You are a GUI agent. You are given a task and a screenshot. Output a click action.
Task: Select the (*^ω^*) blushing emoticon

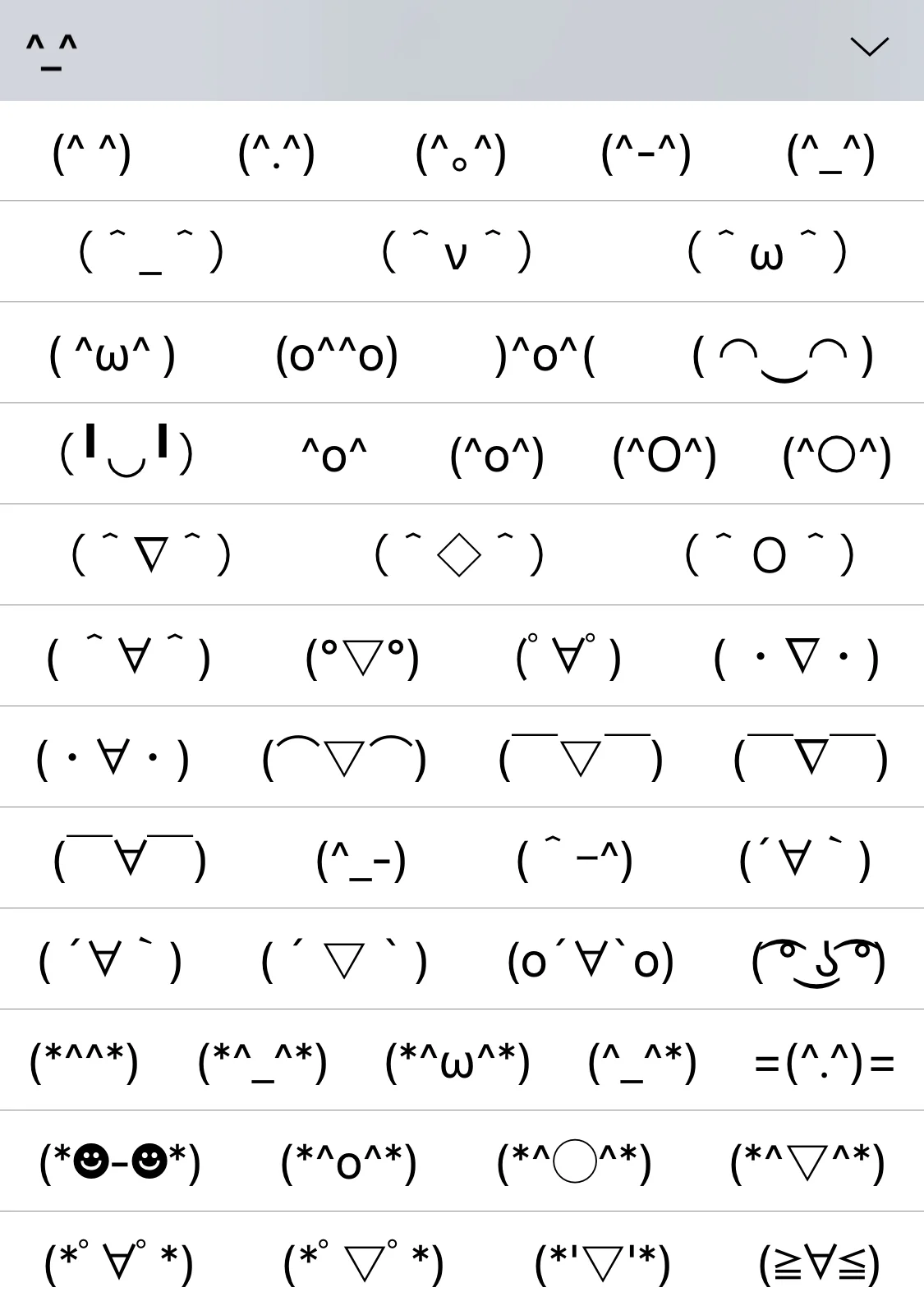457,1062
